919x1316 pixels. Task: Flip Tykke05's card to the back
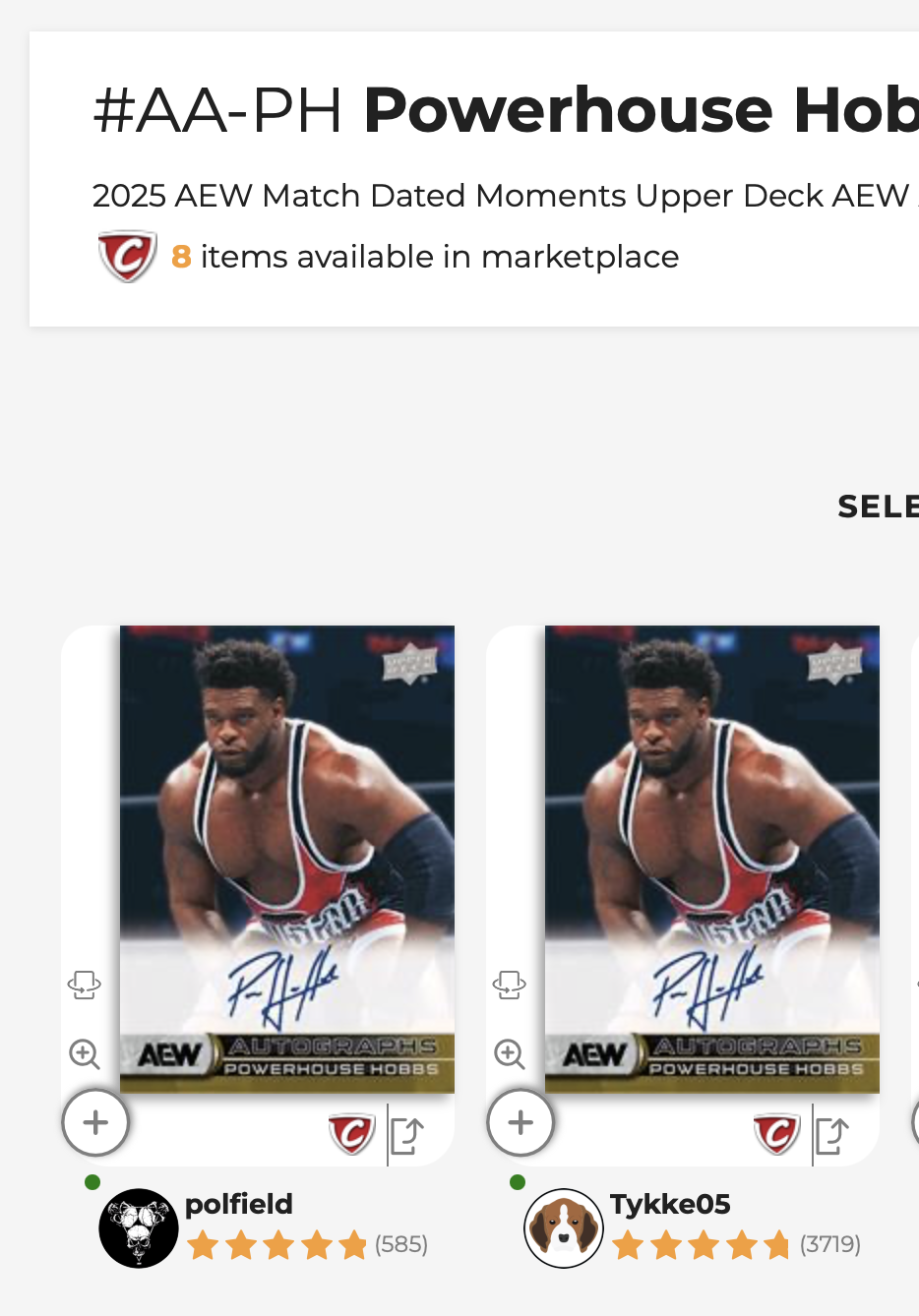tap(510, 985)
